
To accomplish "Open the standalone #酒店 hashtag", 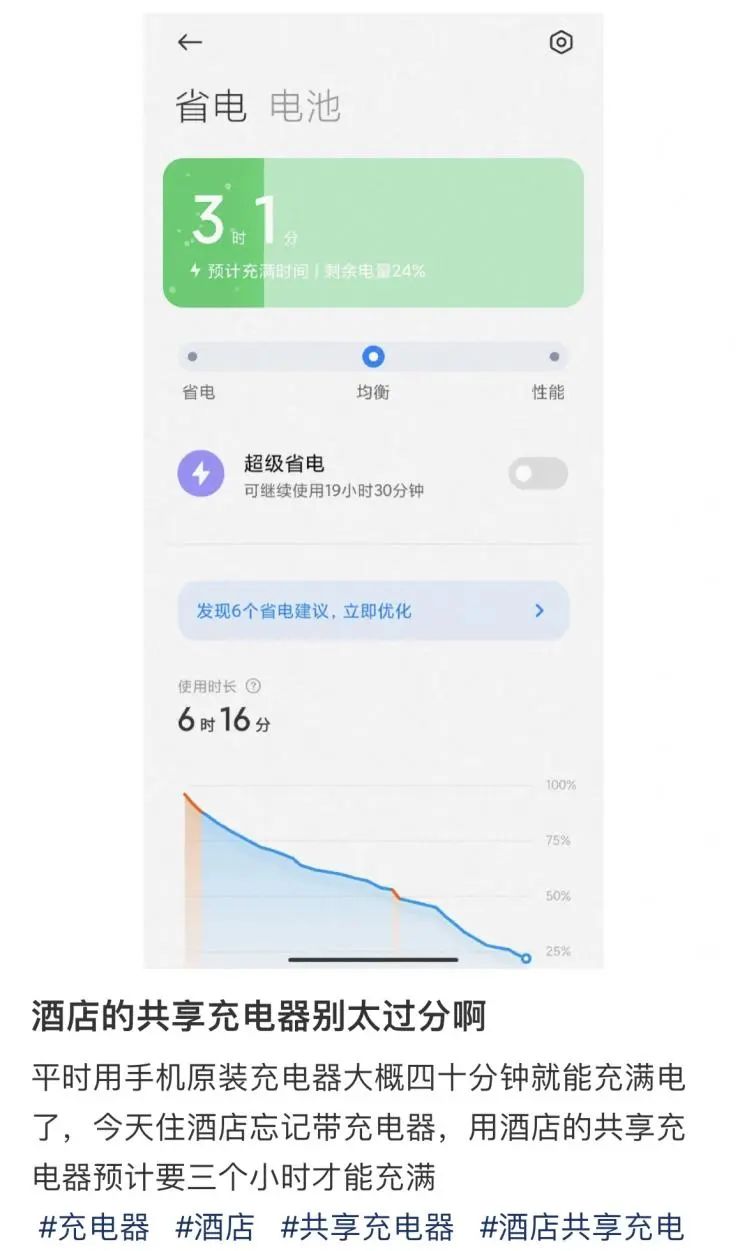I will coord(215,1226).
